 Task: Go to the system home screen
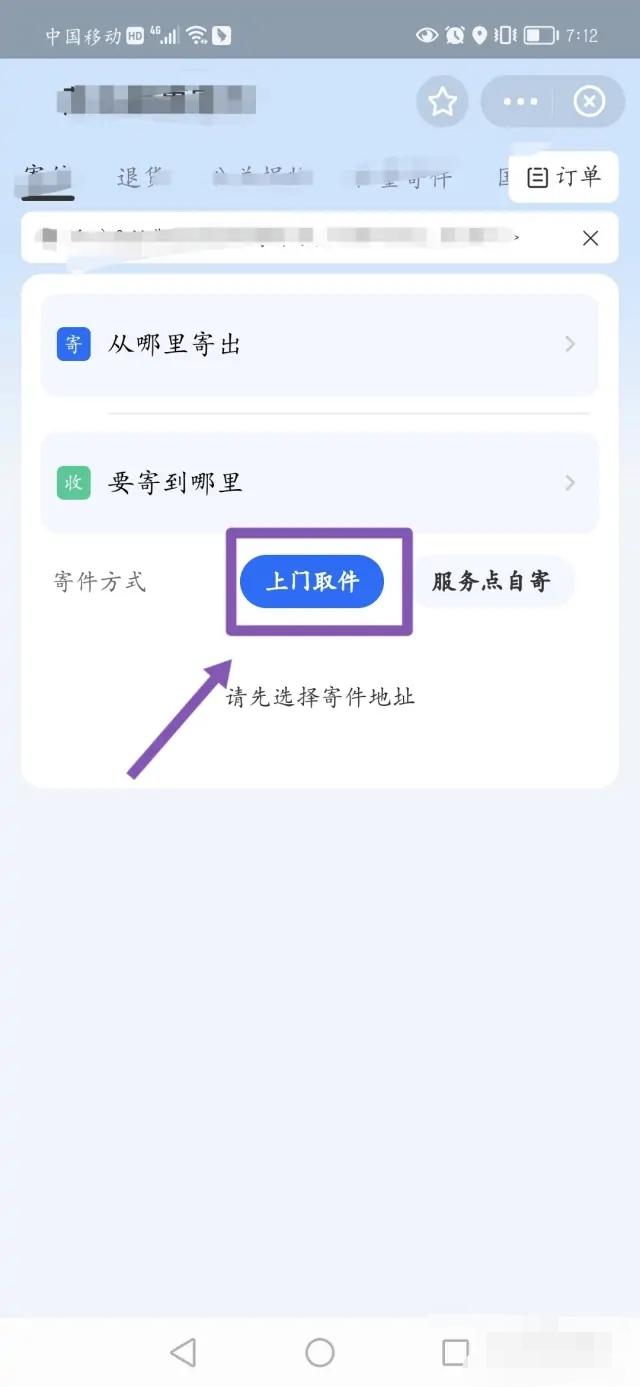point(320,1353)
